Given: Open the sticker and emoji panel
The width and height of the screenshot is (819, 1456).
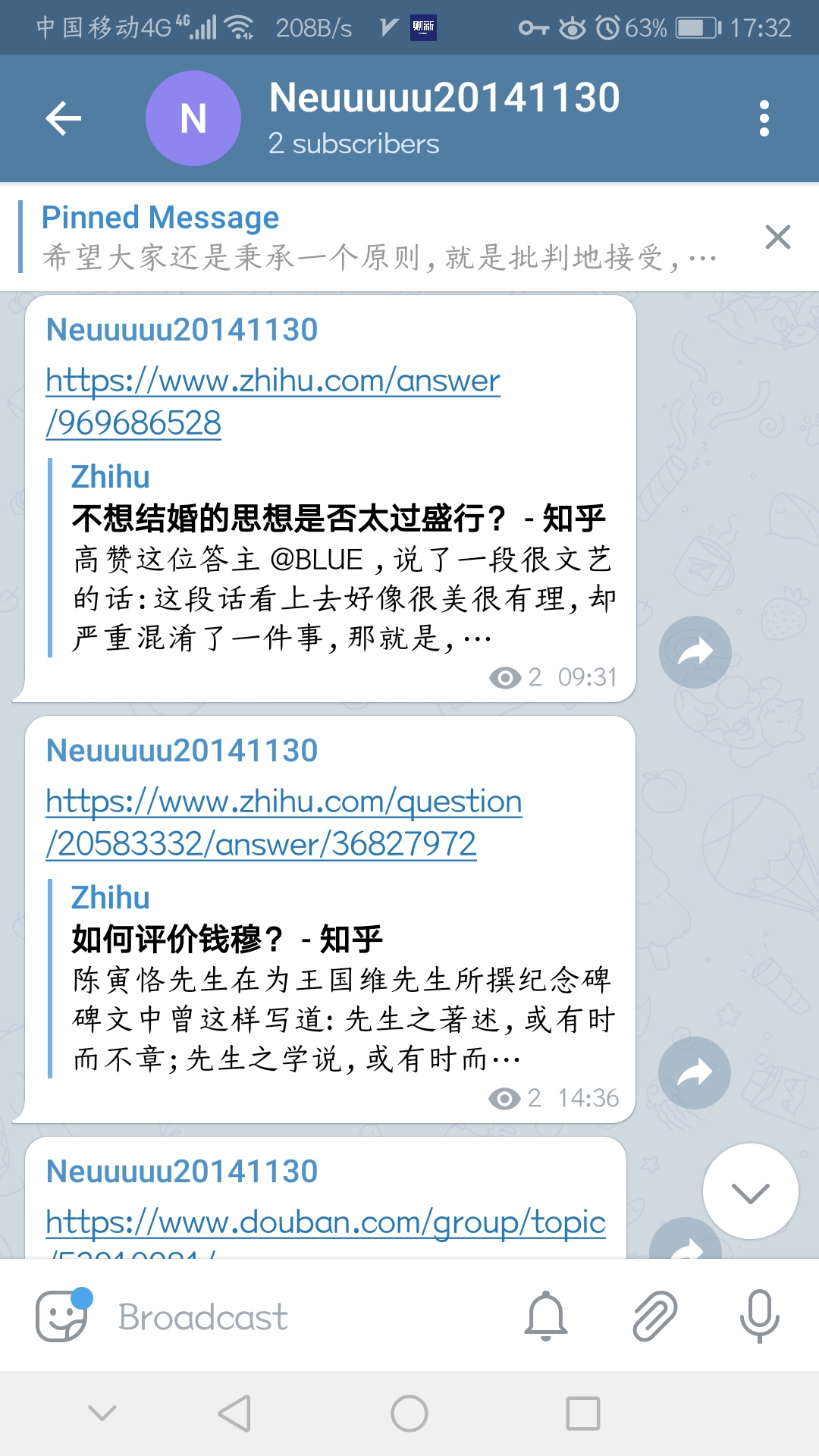Looking at the screenshot, I should (62, 1316).
